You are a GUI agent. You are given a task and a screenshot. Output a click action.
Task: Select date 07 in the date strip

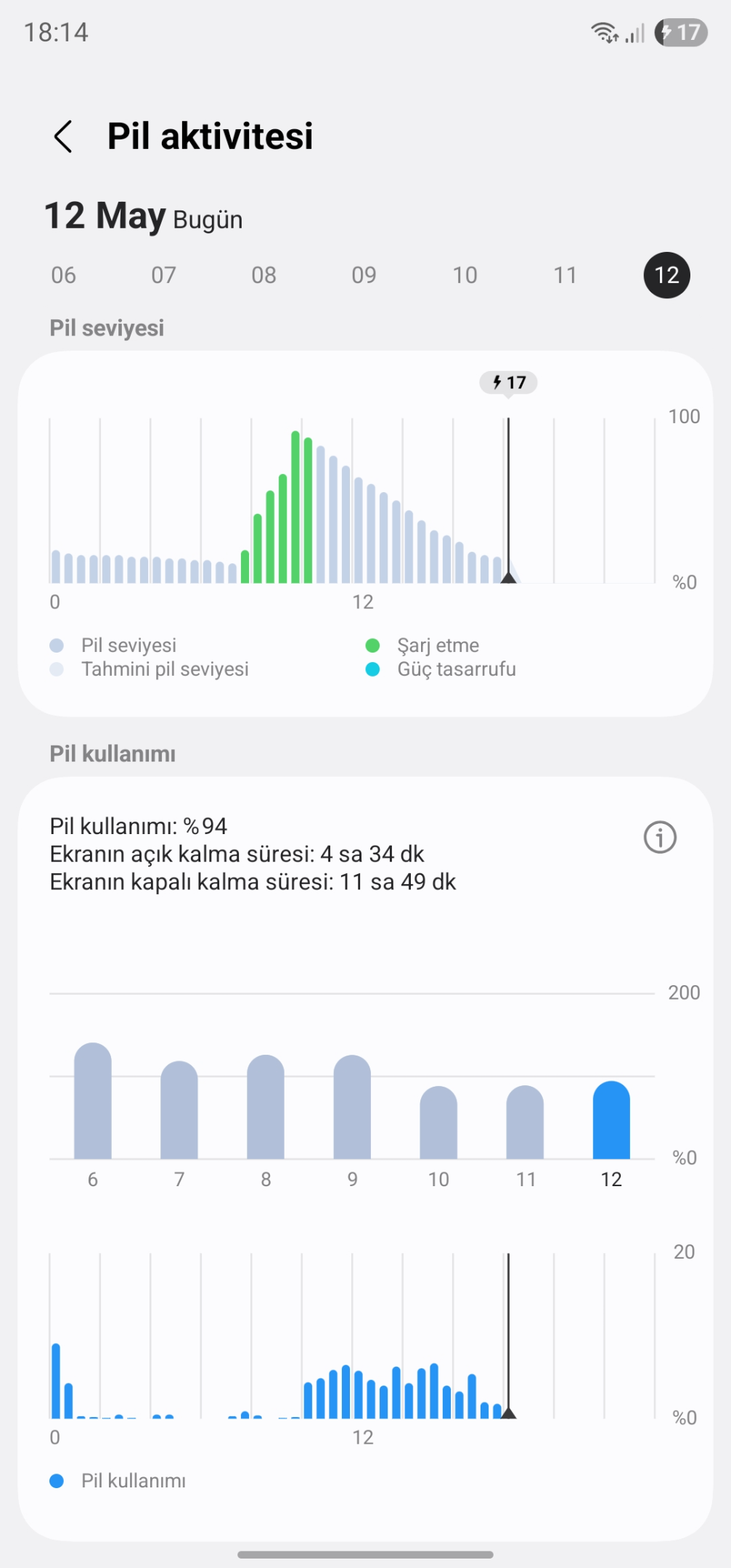click(164, 275)
